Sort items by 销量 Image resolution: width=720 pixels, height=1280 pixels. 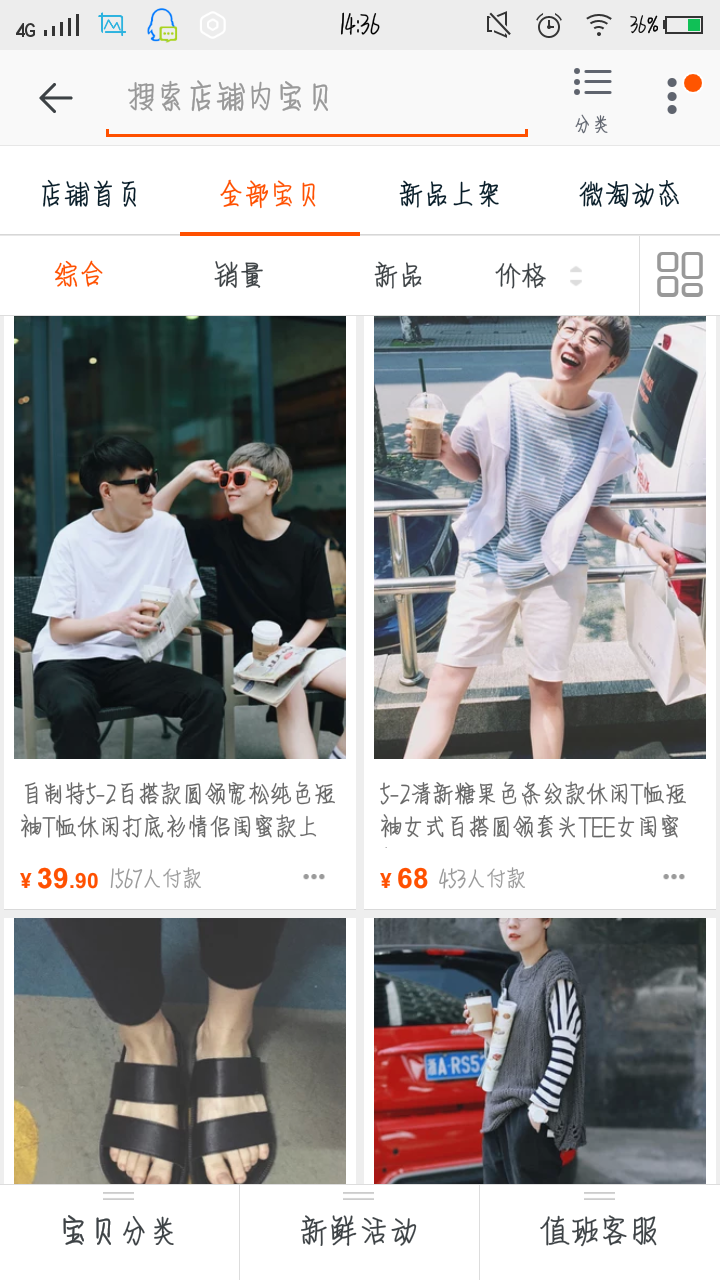tap(239, 275)
